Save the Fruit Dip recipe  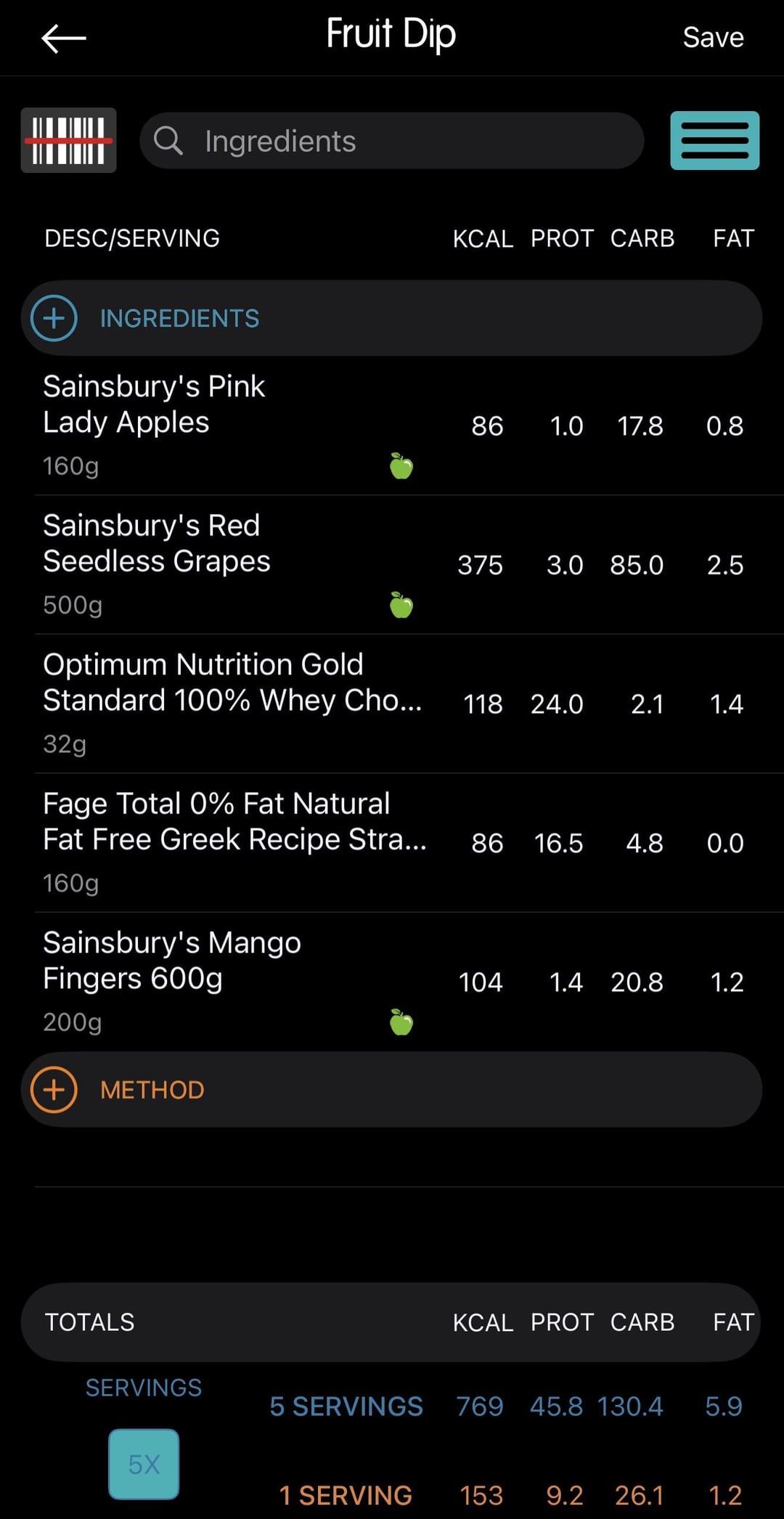pyautogui.click(x=712, y=38)
